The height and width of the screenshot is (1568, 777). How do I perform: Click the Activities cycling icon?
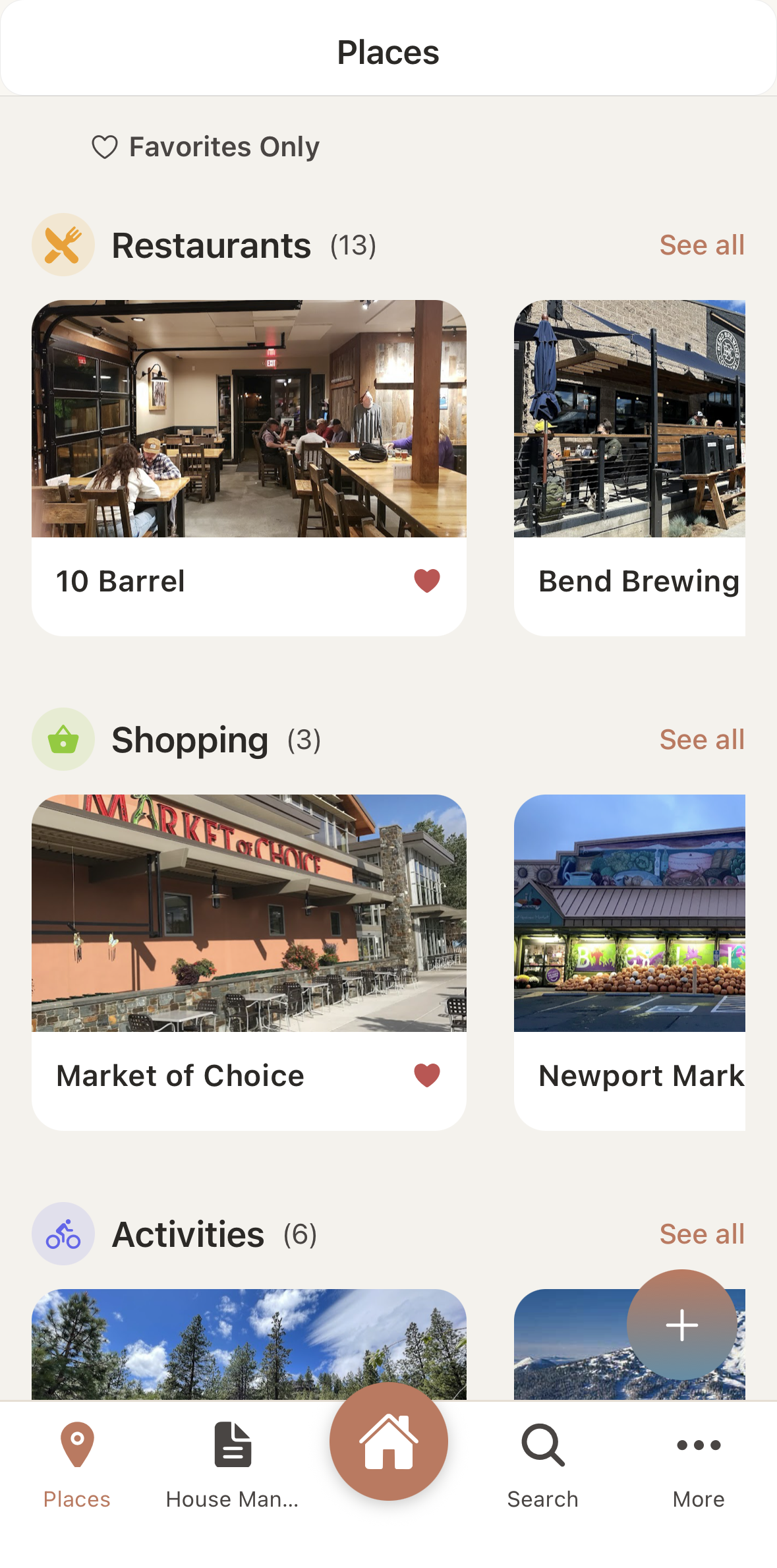tap(63, 1234)
